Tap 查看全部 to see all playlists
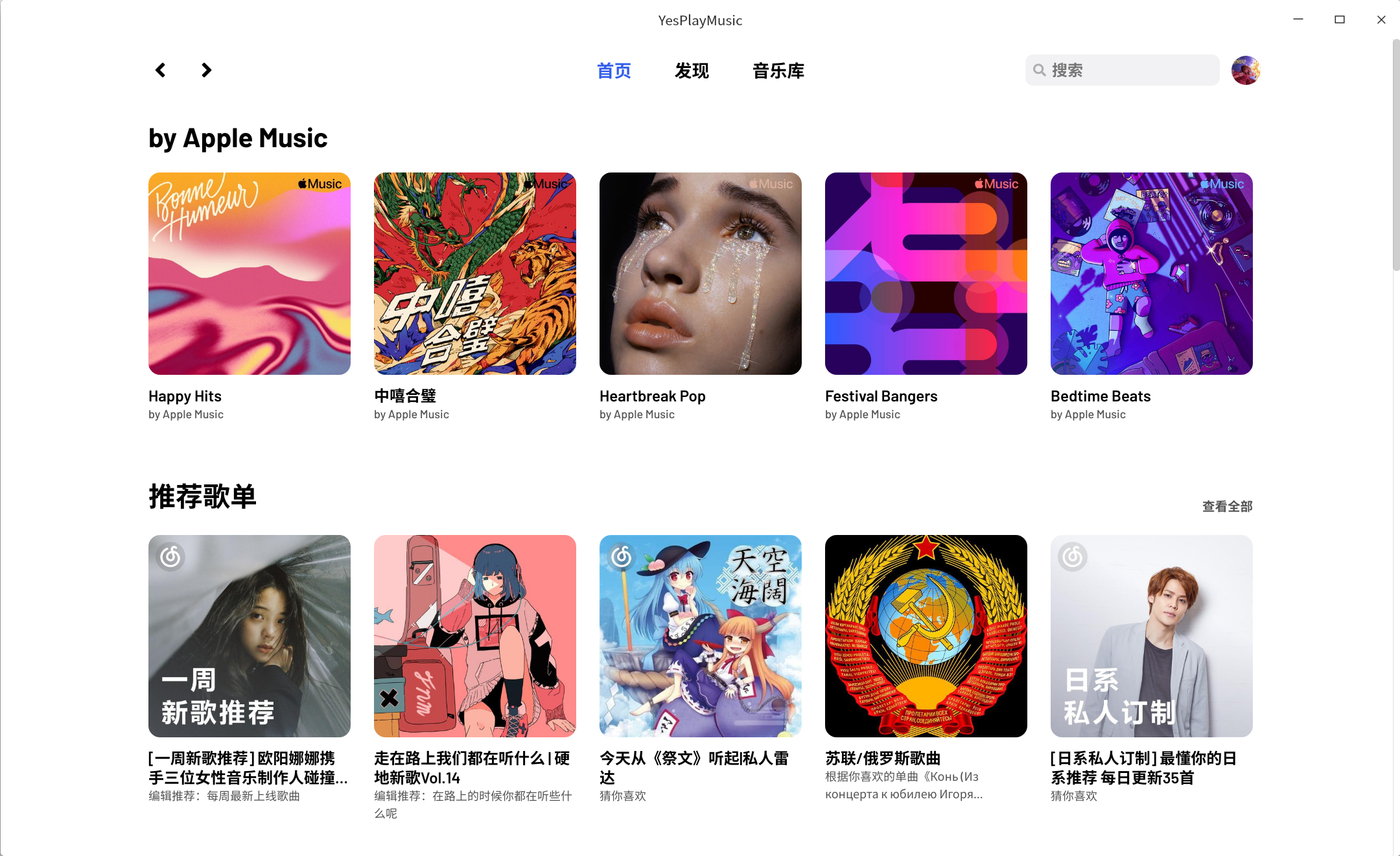This screenshot has height=856, width=1400. 1227,506
